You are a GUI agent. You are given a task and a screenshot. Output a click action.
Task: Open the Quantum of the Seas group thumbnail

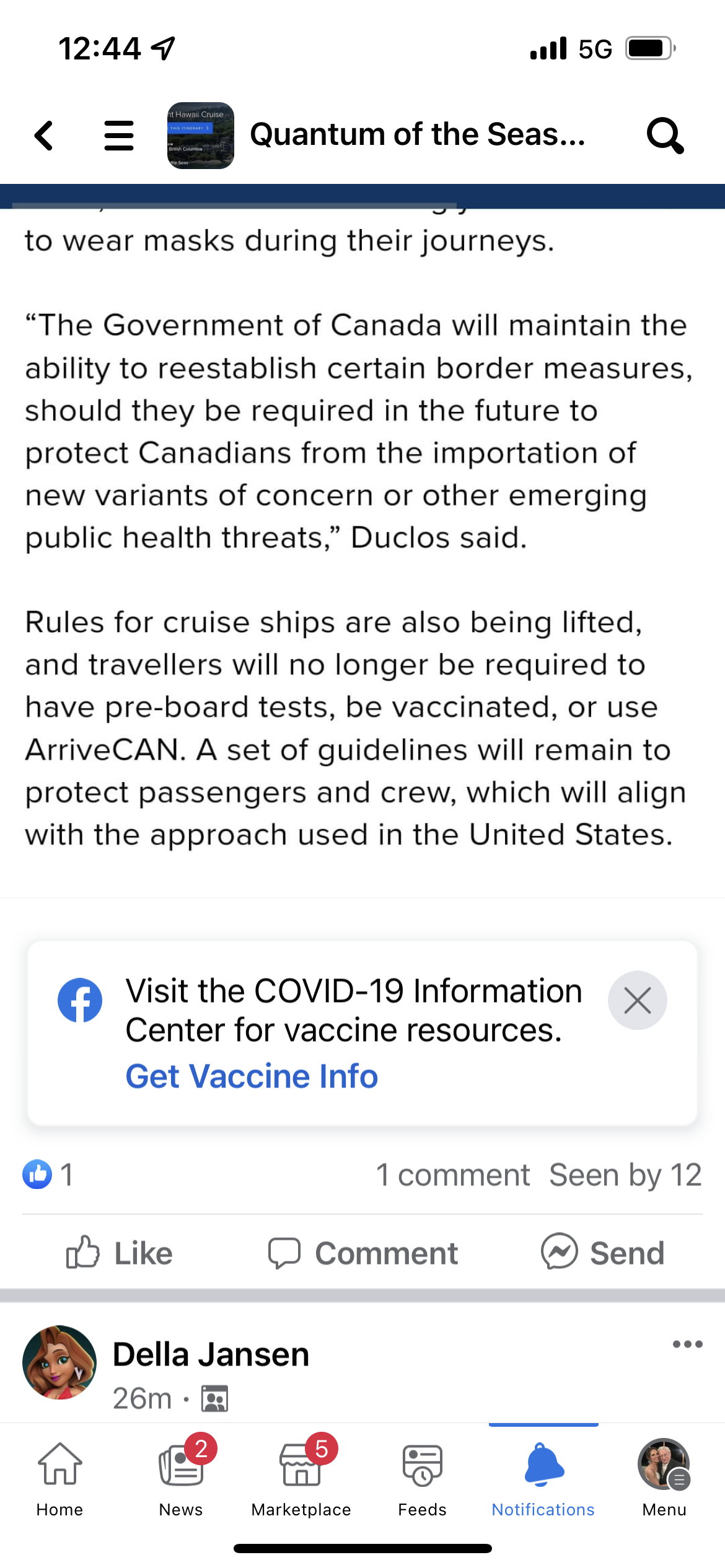[200, 136]
